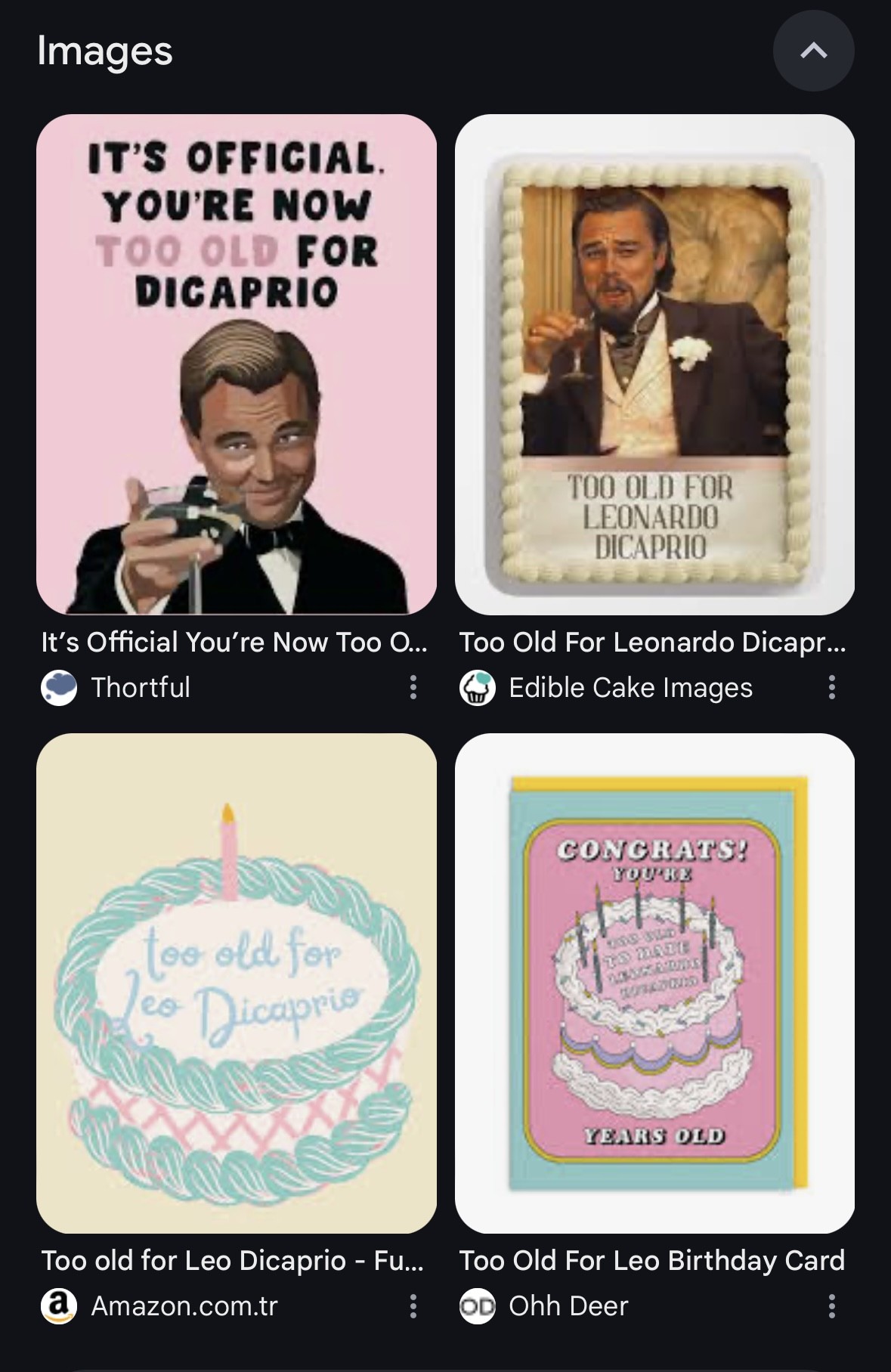The width and height of the screenshot is (891, 1372).
Task: Open more options for the Thortful result
Action: (413, 687)
